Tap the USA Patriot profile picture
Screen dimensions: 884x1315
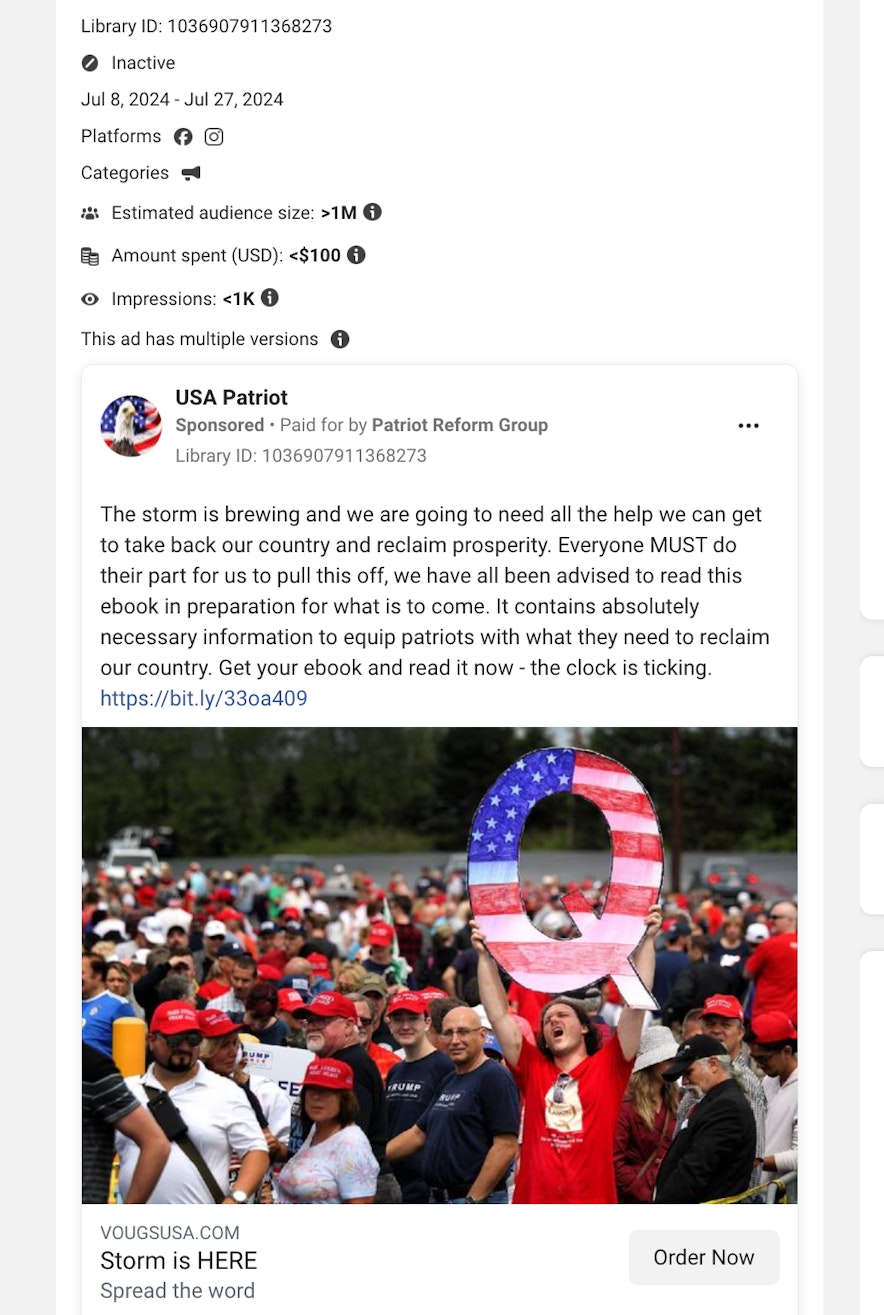(131, 426)
